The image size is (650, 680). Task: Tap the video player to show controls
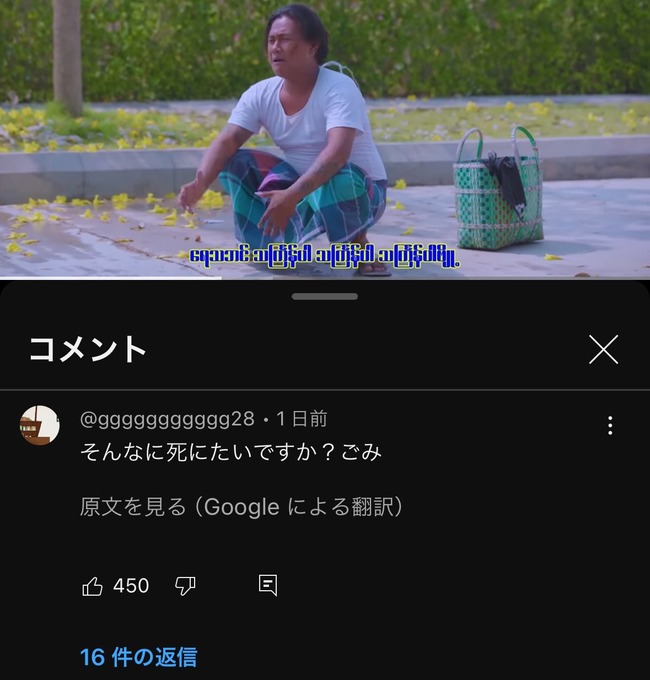[x=325, y=138]
